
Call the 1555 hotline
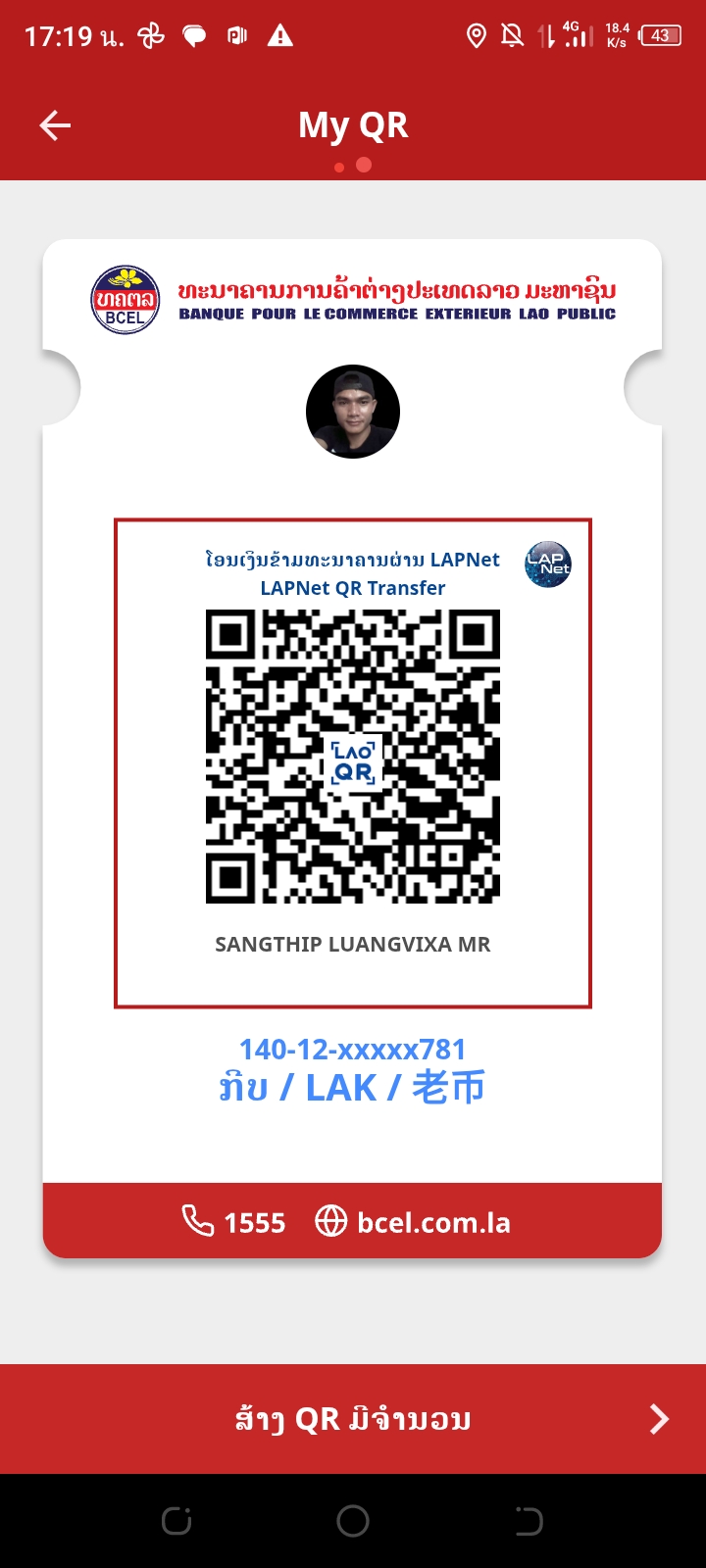[234, 1222]
